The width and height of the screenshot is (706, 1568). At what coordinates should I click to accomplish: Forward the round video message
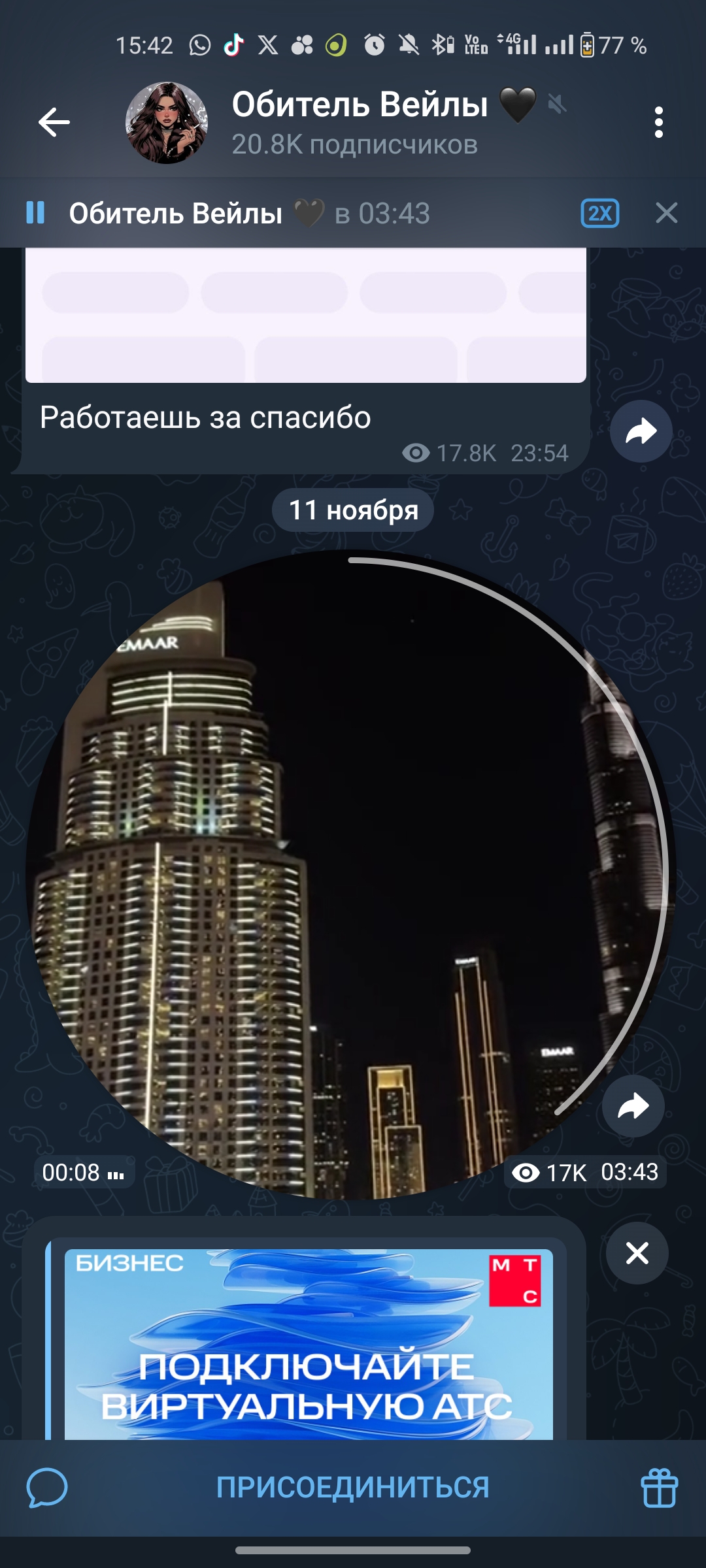(633, 1106)
